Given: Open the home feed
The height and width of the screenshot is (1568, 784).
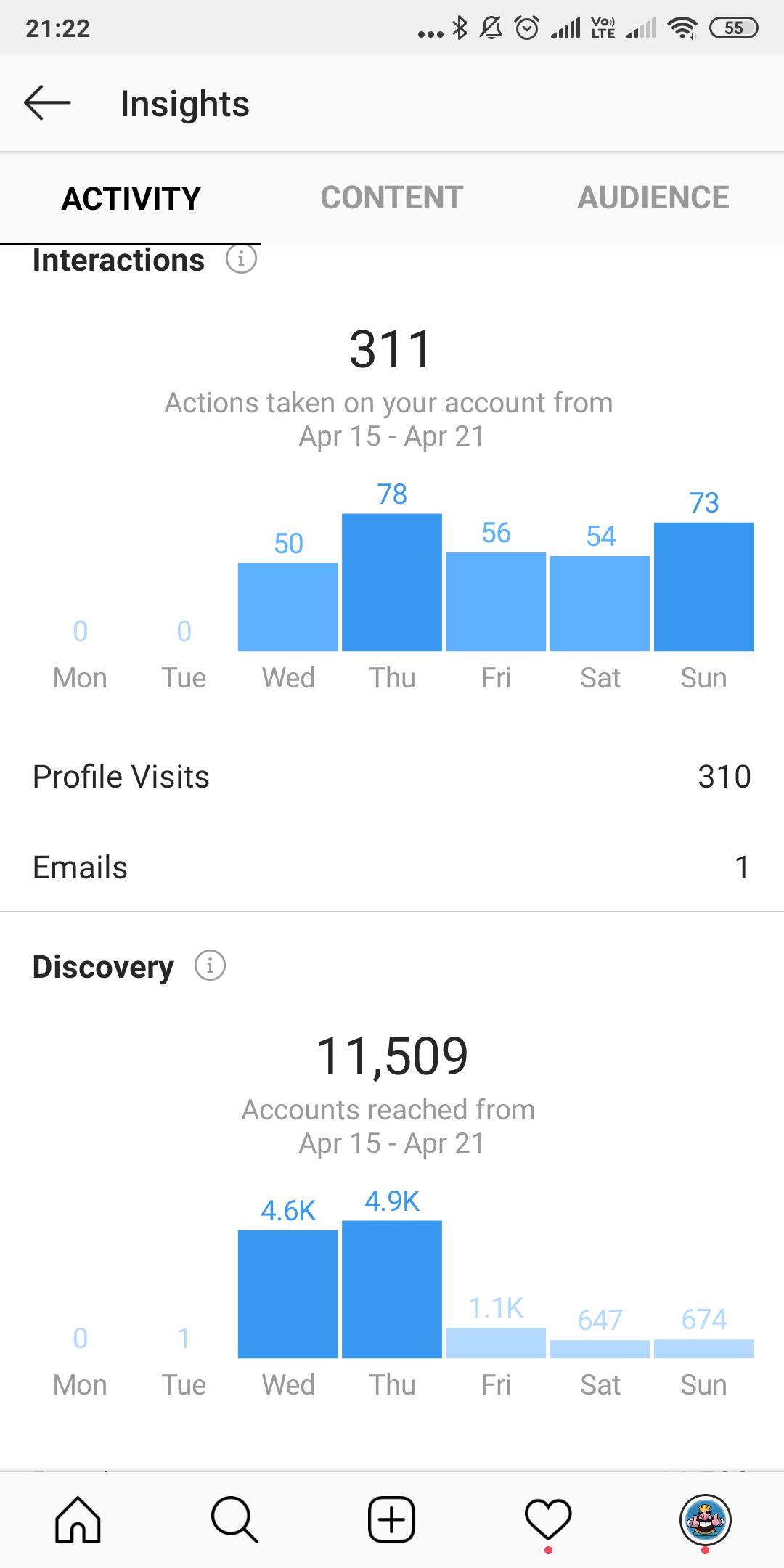Looking at the screenshot, I should 78,1519.
